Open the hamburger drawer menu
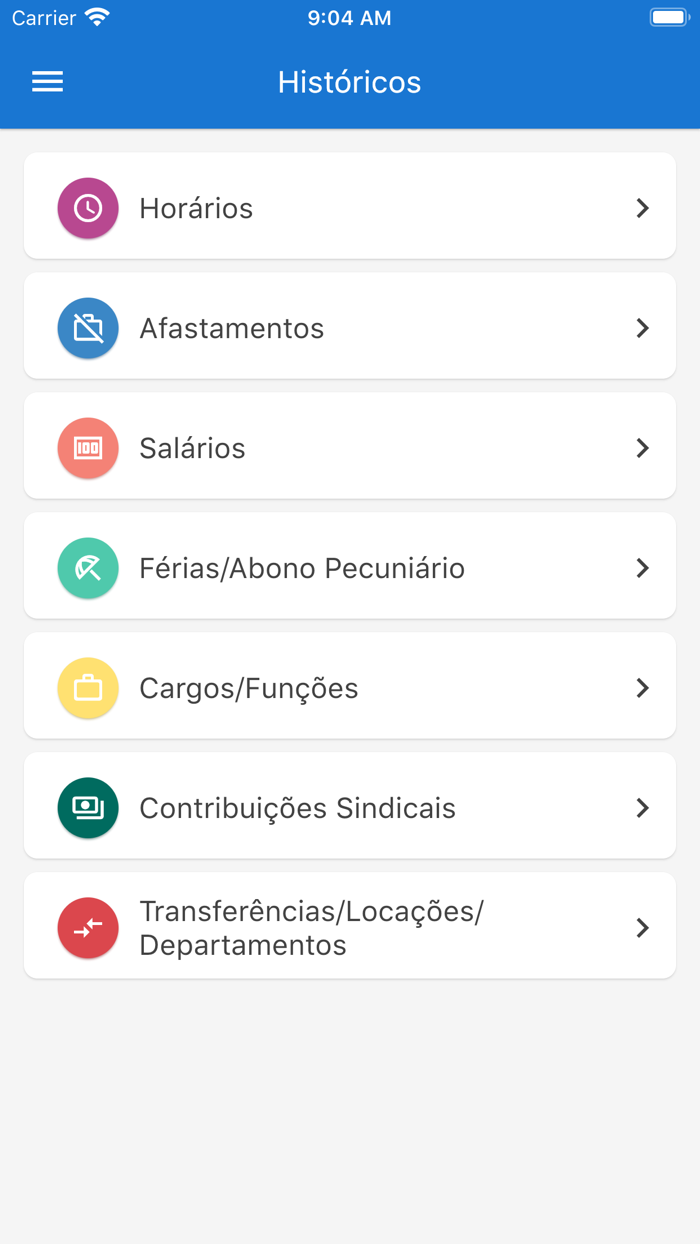 tap(47, 82)
